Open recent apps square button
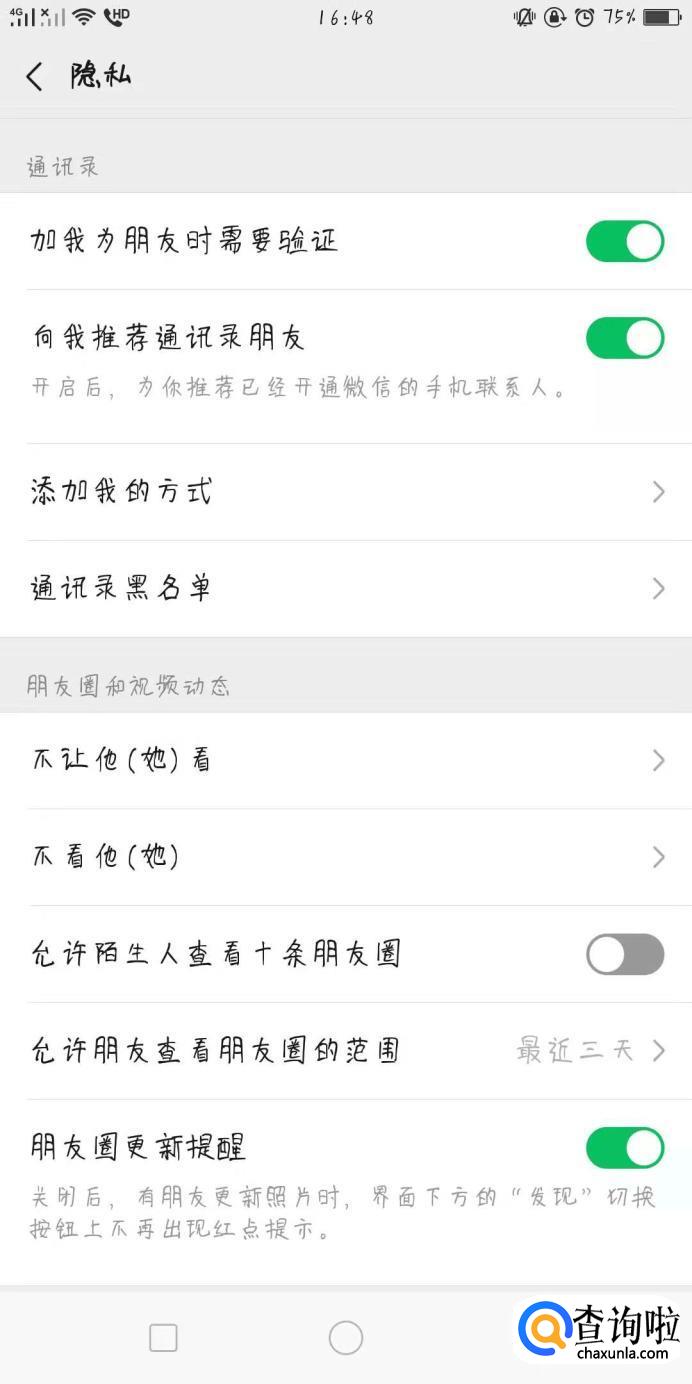 point(163,1337)
